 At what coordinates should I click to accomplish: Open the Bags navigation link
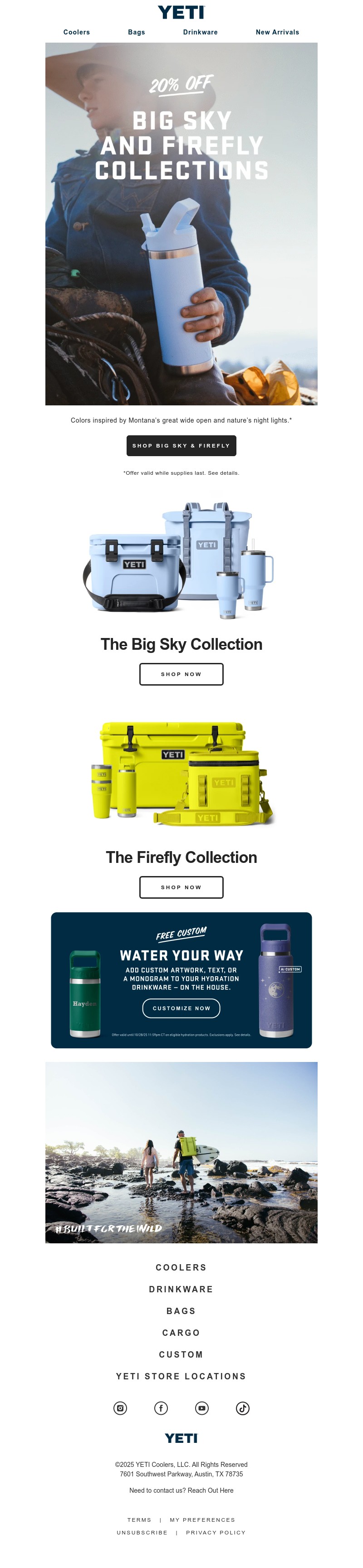[137, 32]
